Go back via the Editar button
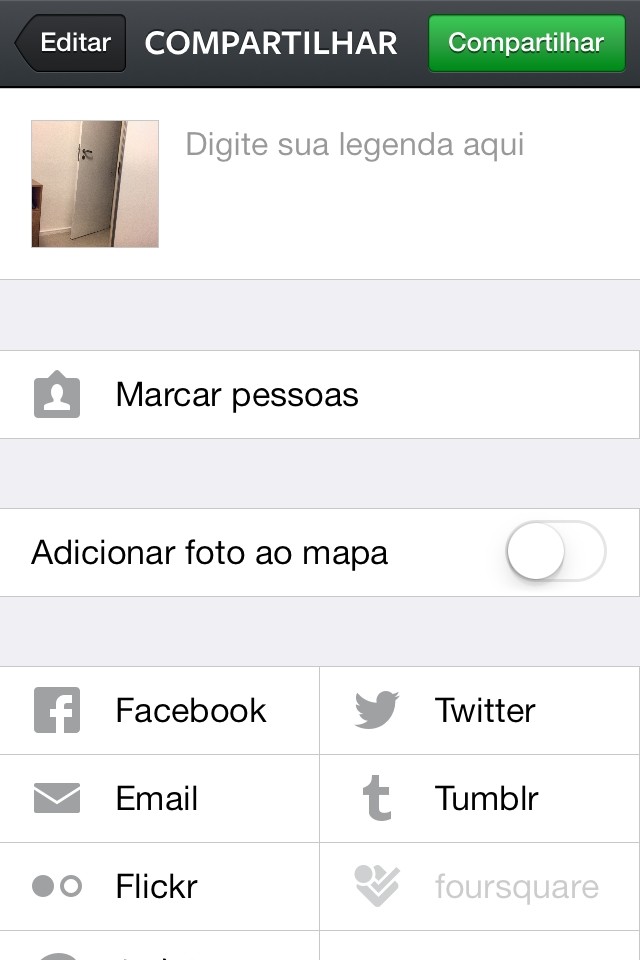This screenshot has height=960, width=640. coord(72,44)
